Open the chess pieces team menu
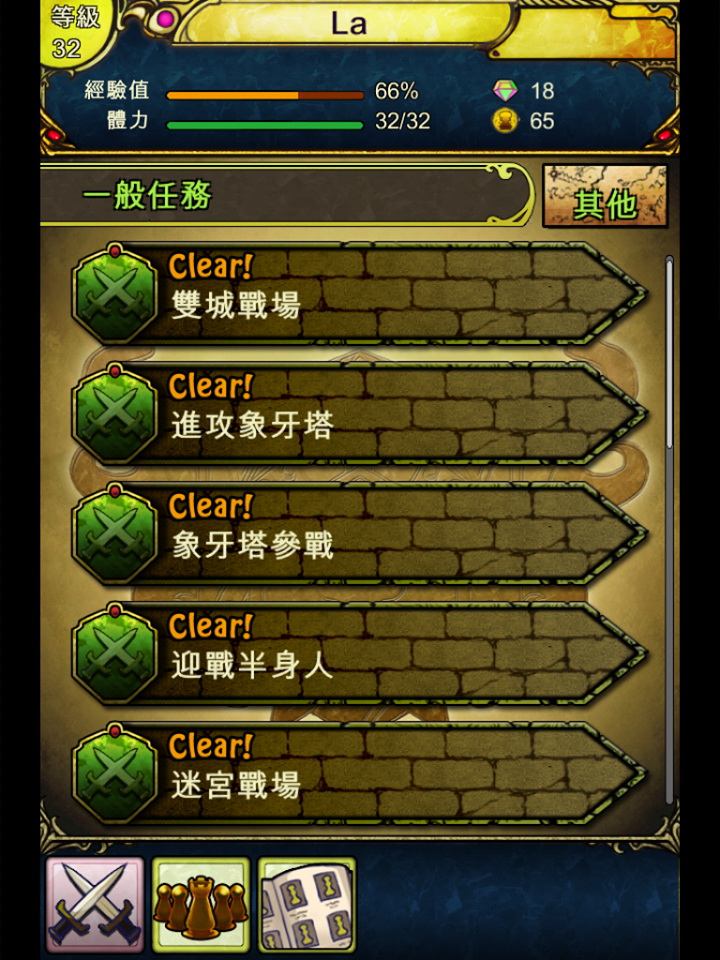The image size is (720, 960). [x=200, y=904]
